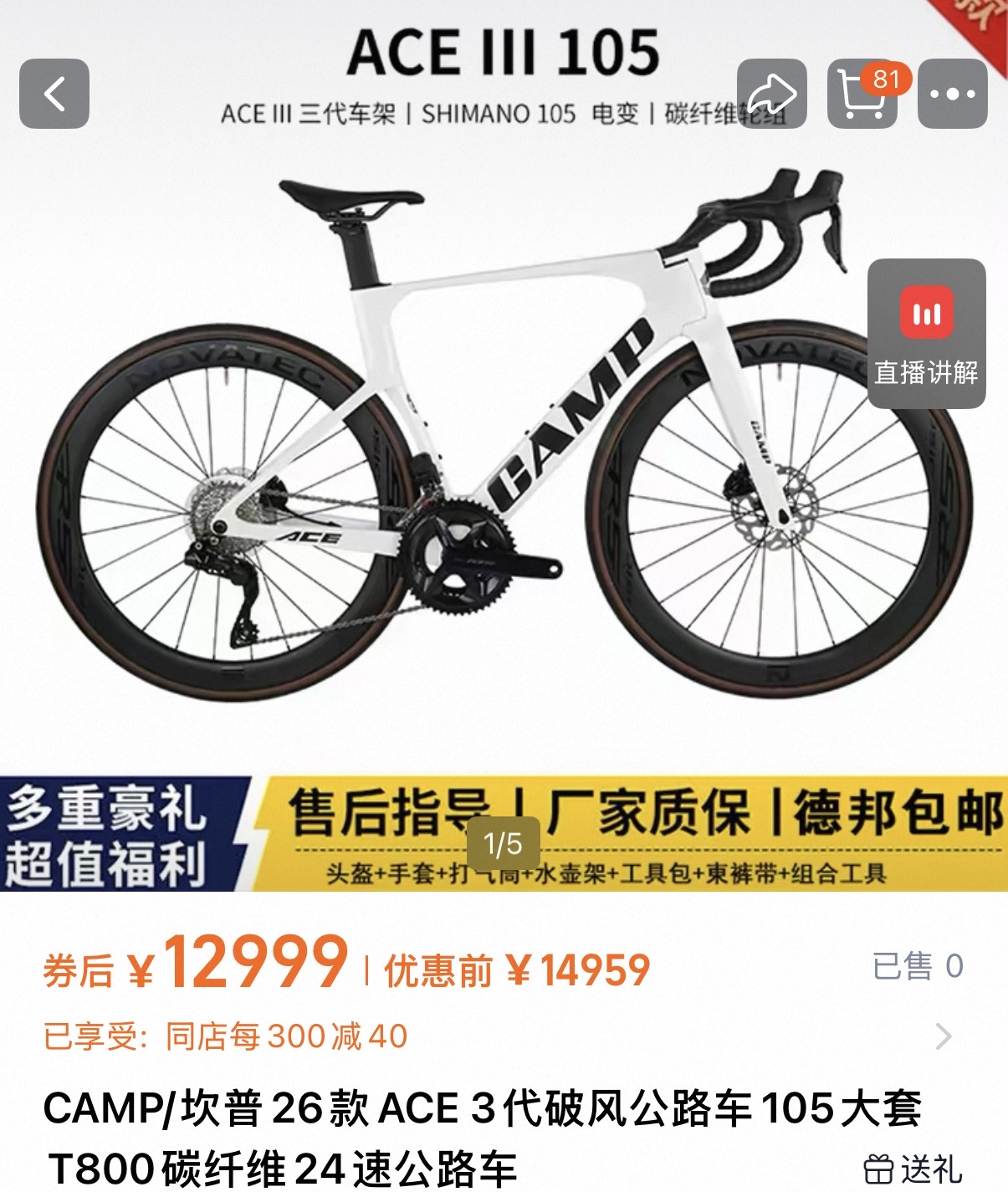Open the shopping cart with 81 items
The width and height of the screenshot is (1008, 1192).
click(x=862, y=94)
